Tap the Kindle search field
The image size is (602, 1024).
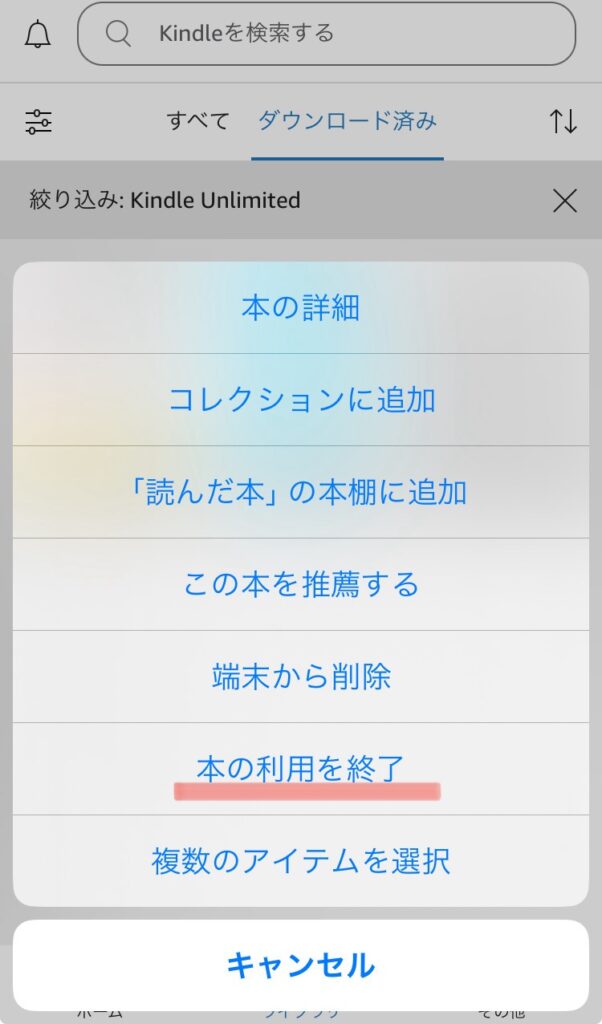(326, 34)
